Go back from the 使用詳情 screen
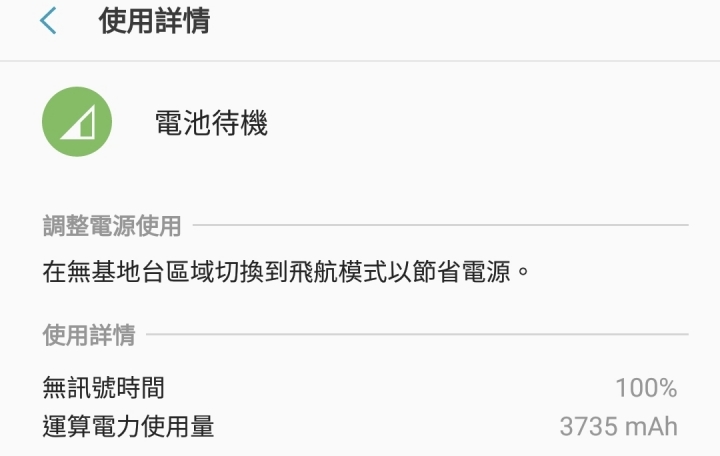 pos(48,22)
